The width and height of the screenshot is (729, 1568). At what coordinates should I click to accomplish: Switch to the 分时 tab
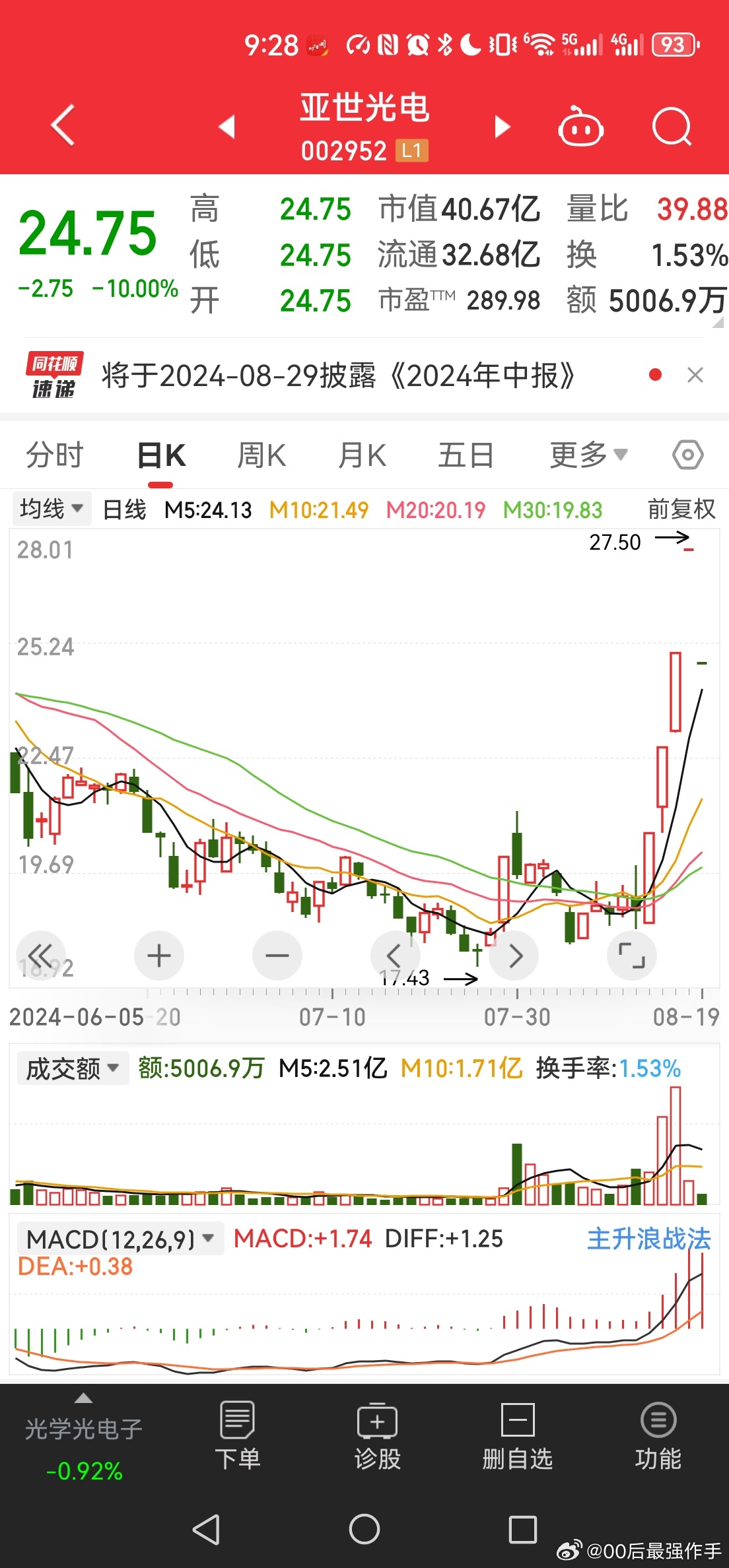pyautogui.click(x=55, y=455)
